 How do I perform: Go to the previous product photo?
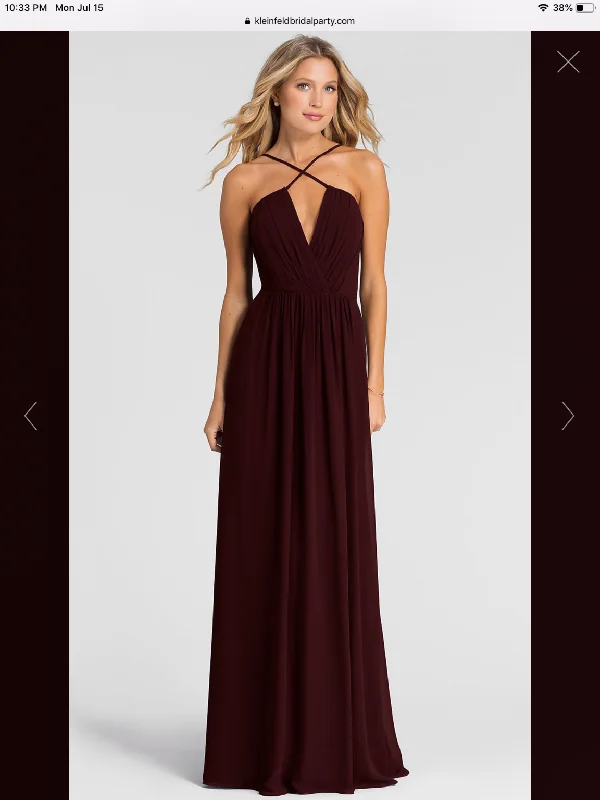(31, 416)
